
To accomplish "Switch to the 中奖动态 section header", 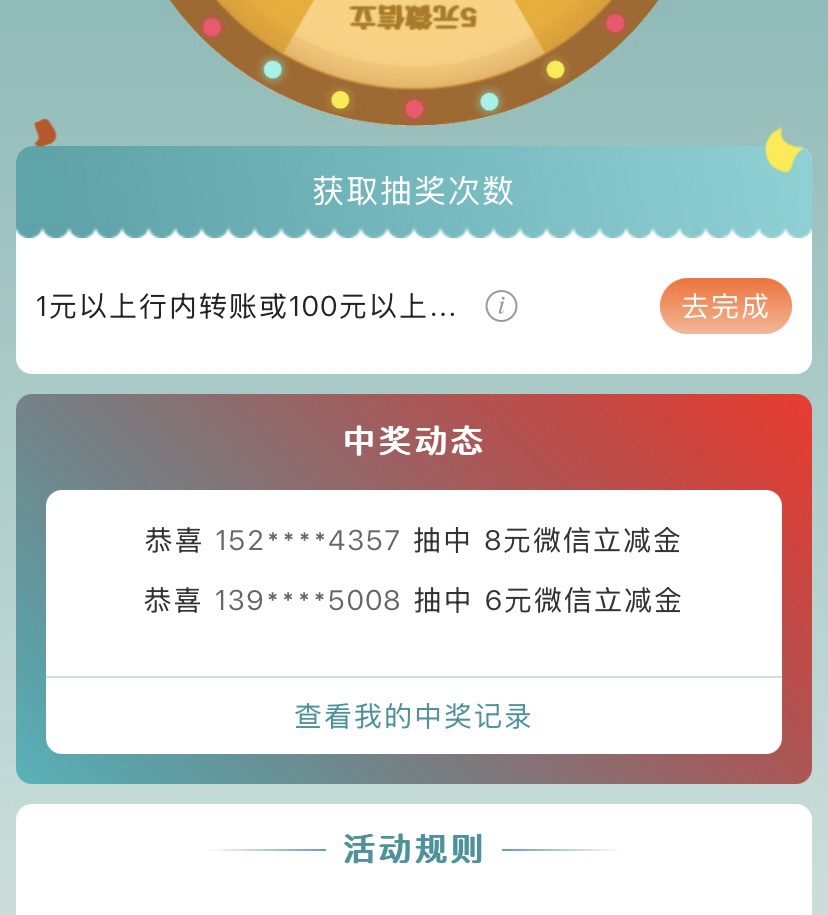I will [x=413, y=441].
